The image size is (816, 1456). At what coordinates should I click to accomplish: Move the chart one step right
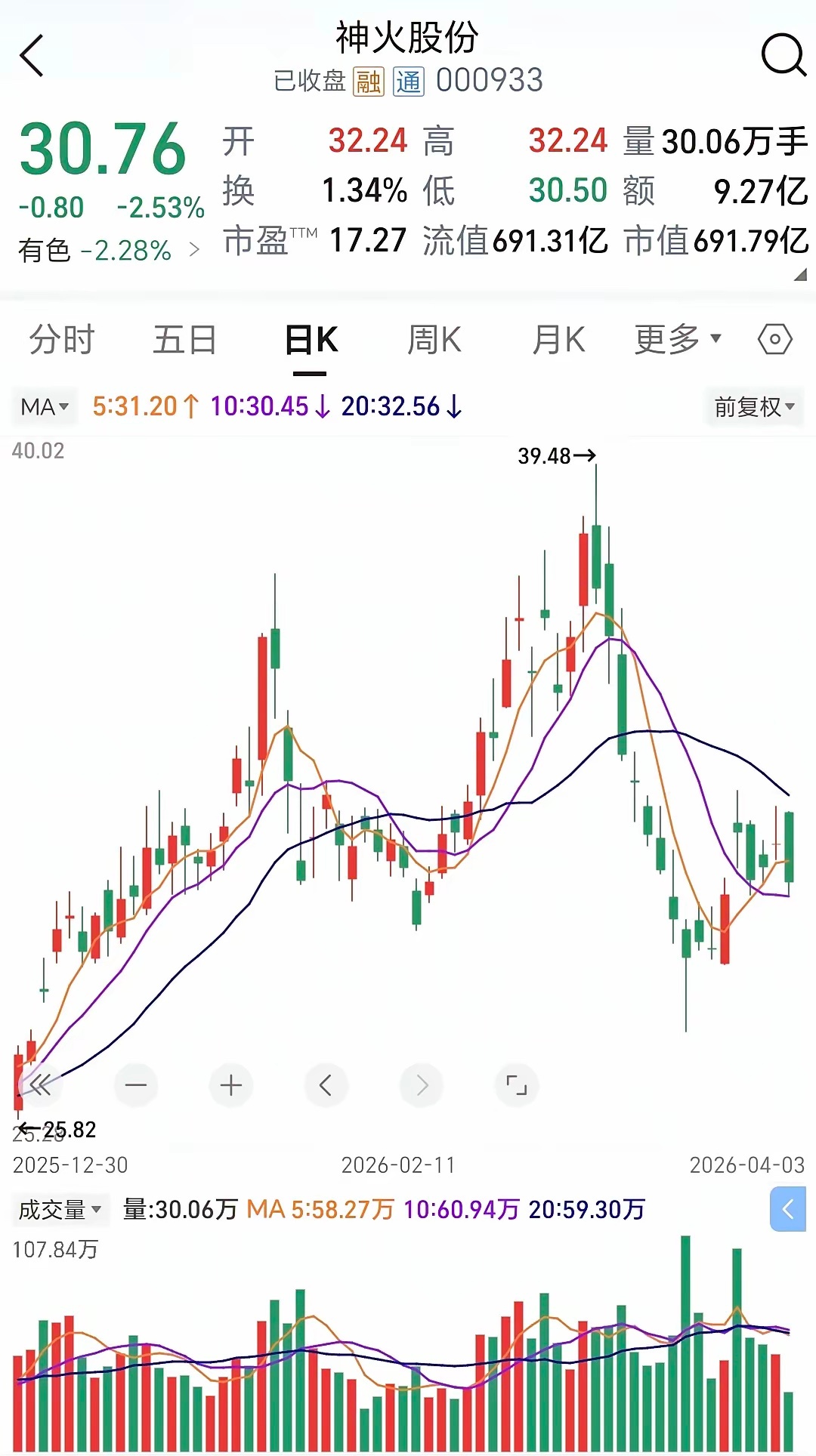click(x=422, y=1086)
